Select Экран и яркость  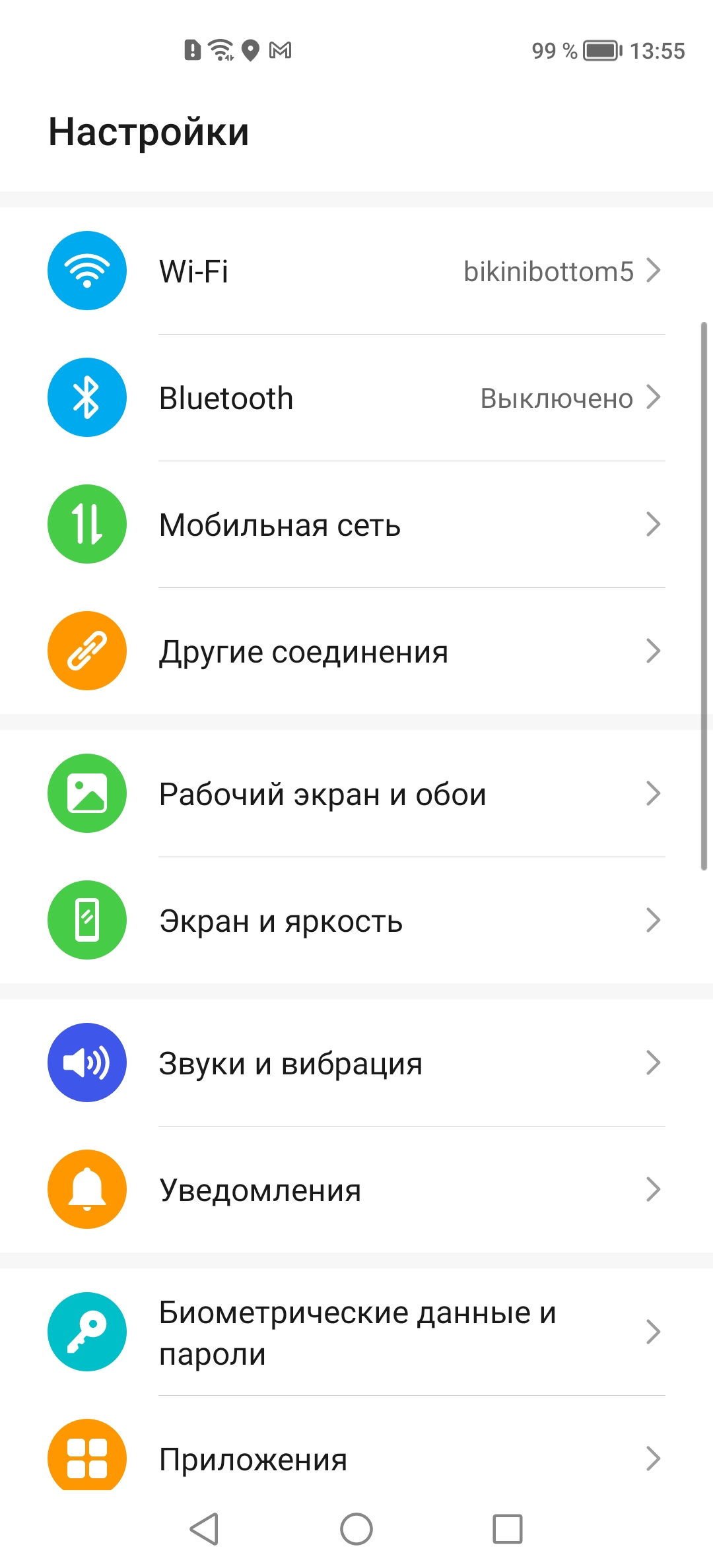[356, 921]
